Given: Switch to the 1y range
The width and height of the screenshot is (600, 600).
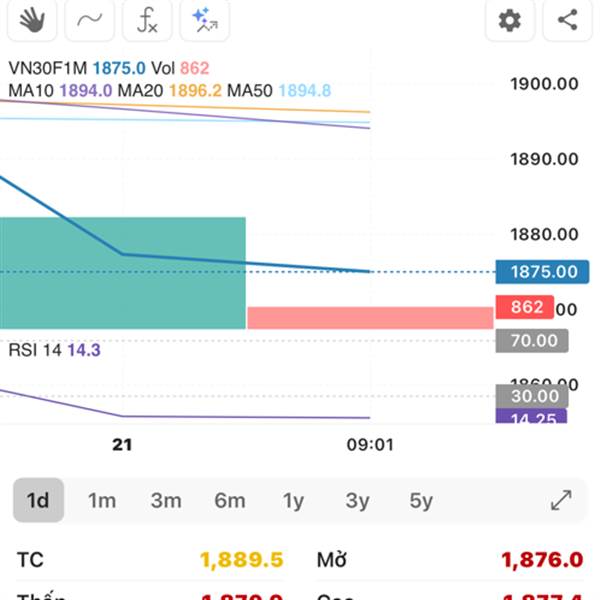Looking at the screenshot, I should 293,500.
